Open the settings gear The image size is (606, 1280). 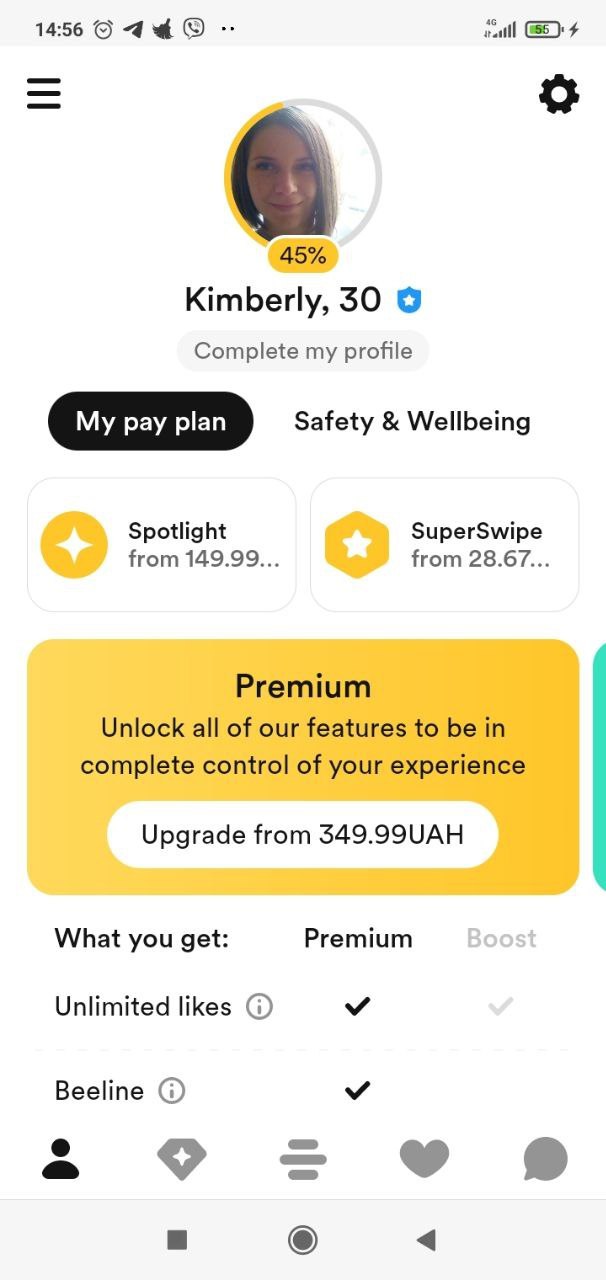[x=558, y=94]
